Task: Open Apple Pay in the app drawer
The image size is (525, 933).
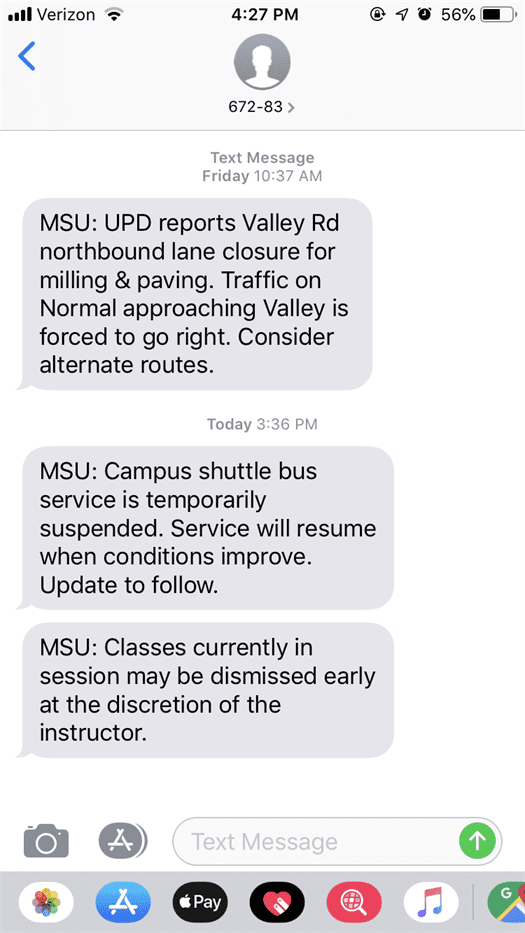Action: pyautogui.click(x=200, y=902)
